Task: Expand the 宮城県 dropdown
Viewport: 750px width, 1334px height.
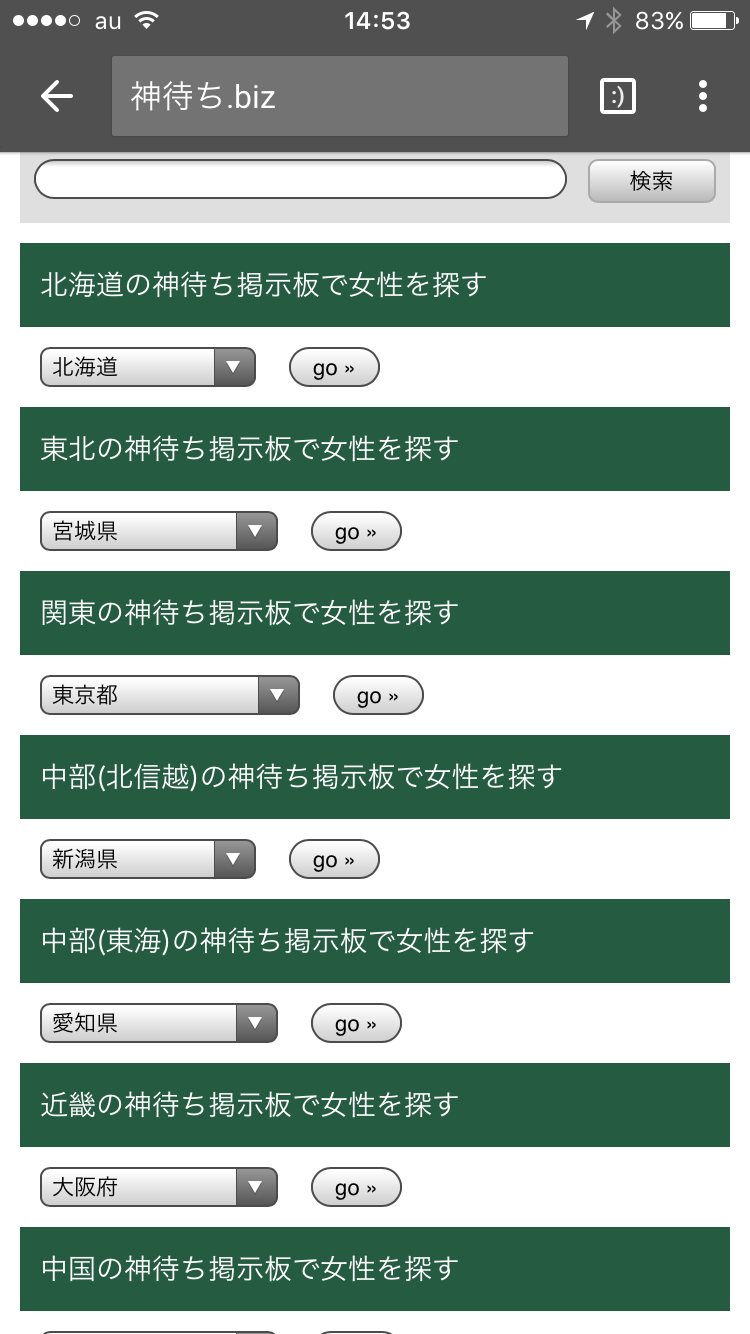Action: click(159, 531)
